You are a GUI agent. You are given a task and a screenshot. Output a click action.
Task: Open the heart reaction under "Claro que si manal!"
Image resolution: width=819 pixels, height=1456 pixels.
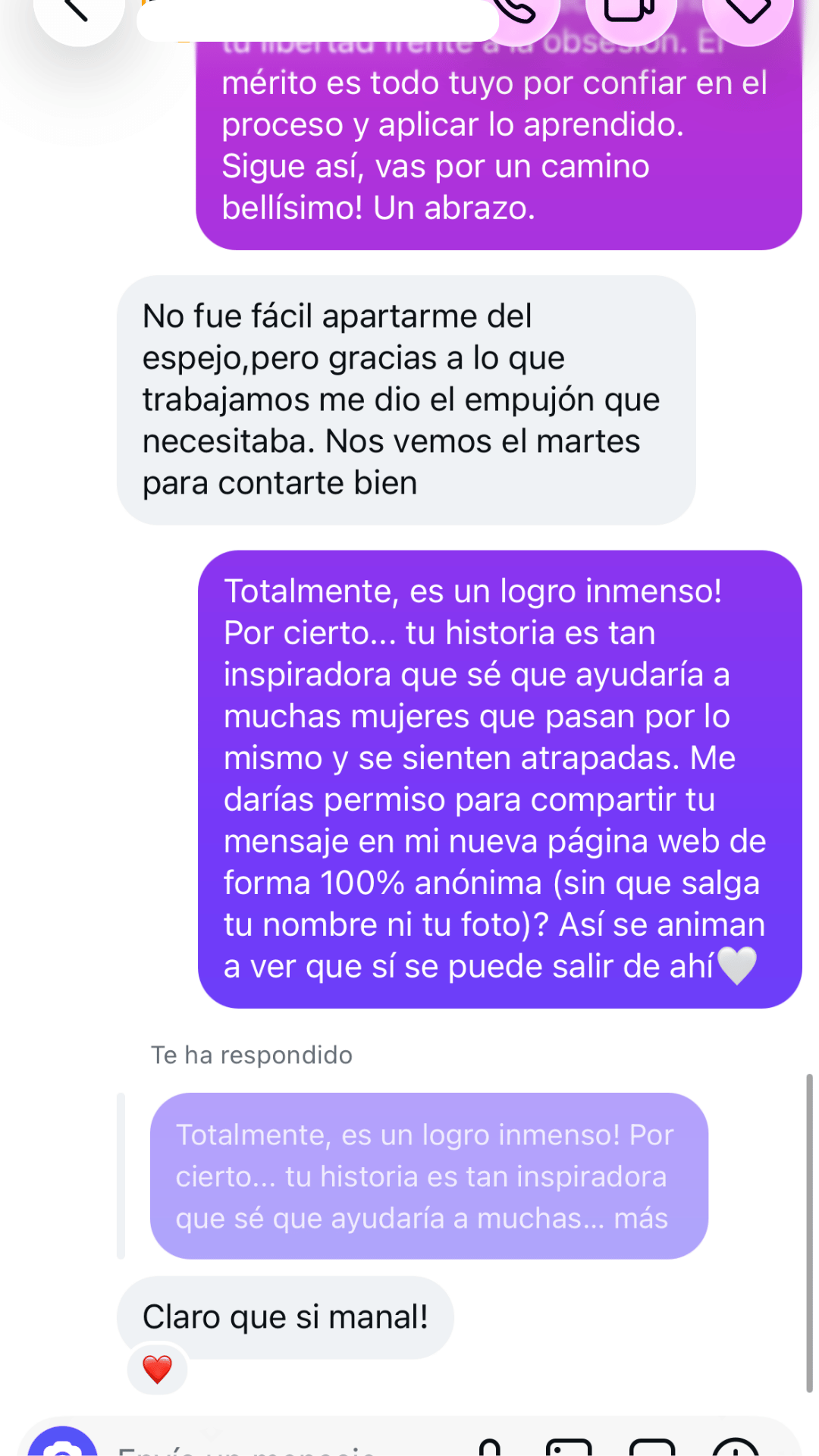pos(157,1369)
